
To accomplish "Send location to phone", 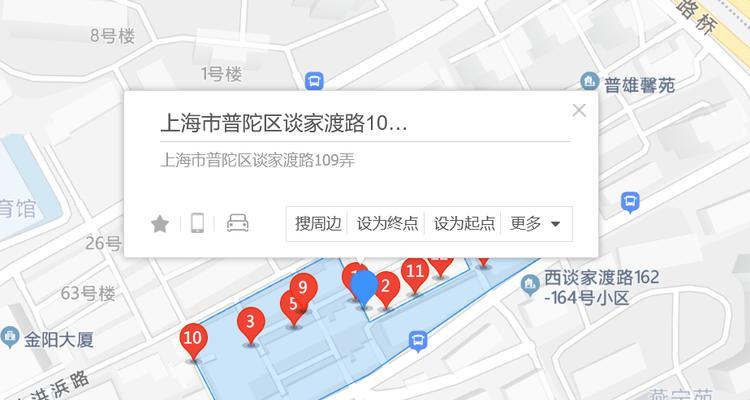I will [198, 224].
